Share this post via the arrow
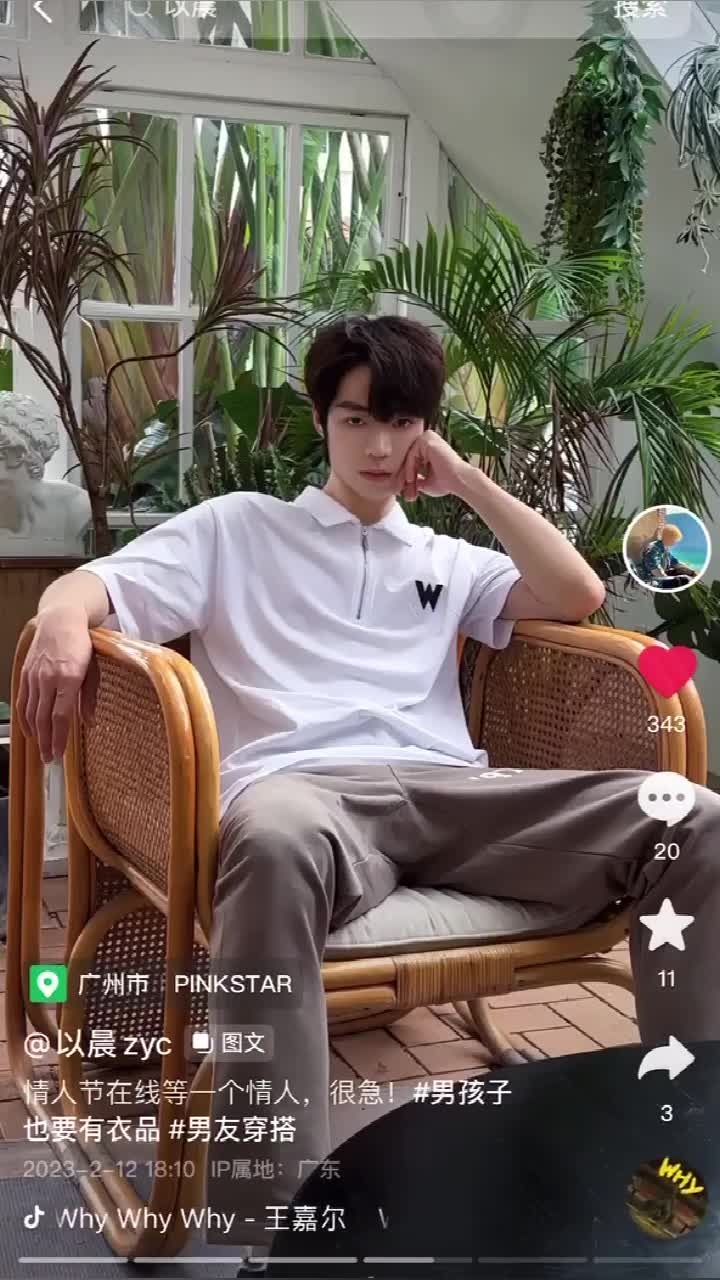This screenshot has height=1280, width=720. click(x=666, y=1060)
